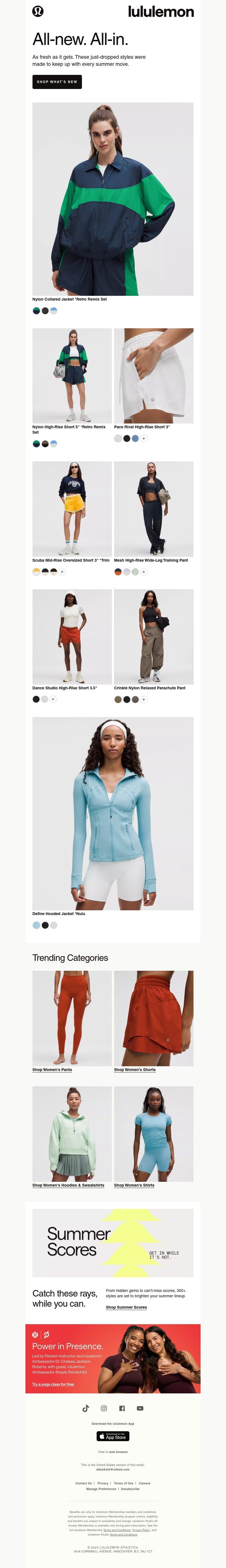This screenshot has height=1568, width=226.
Task: Tap the Unsubscribe link
Action: coord(130,1489)
